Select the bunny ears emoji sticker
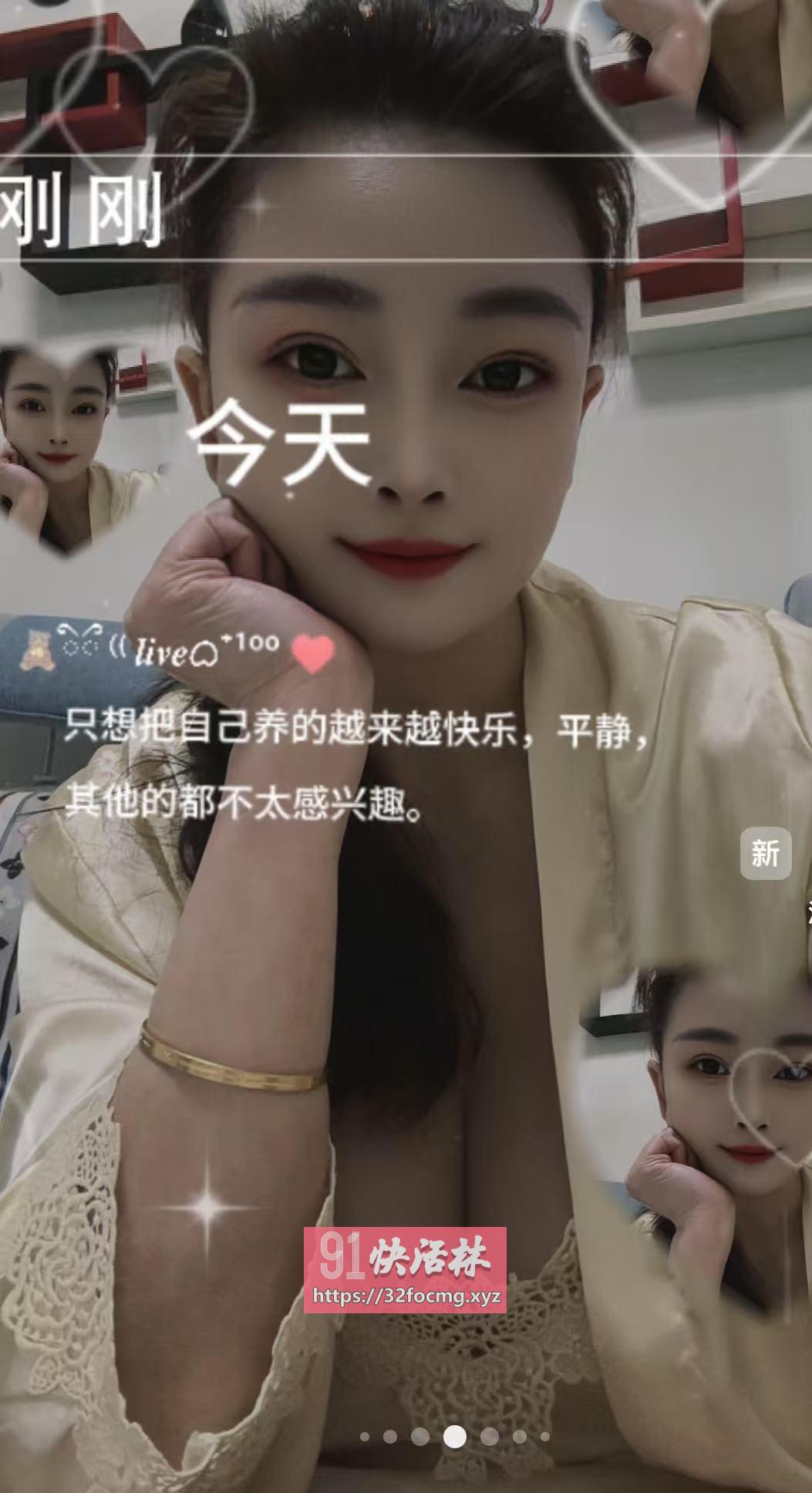Viewport: 812px width, 1493px height. [x=80, y=639]
